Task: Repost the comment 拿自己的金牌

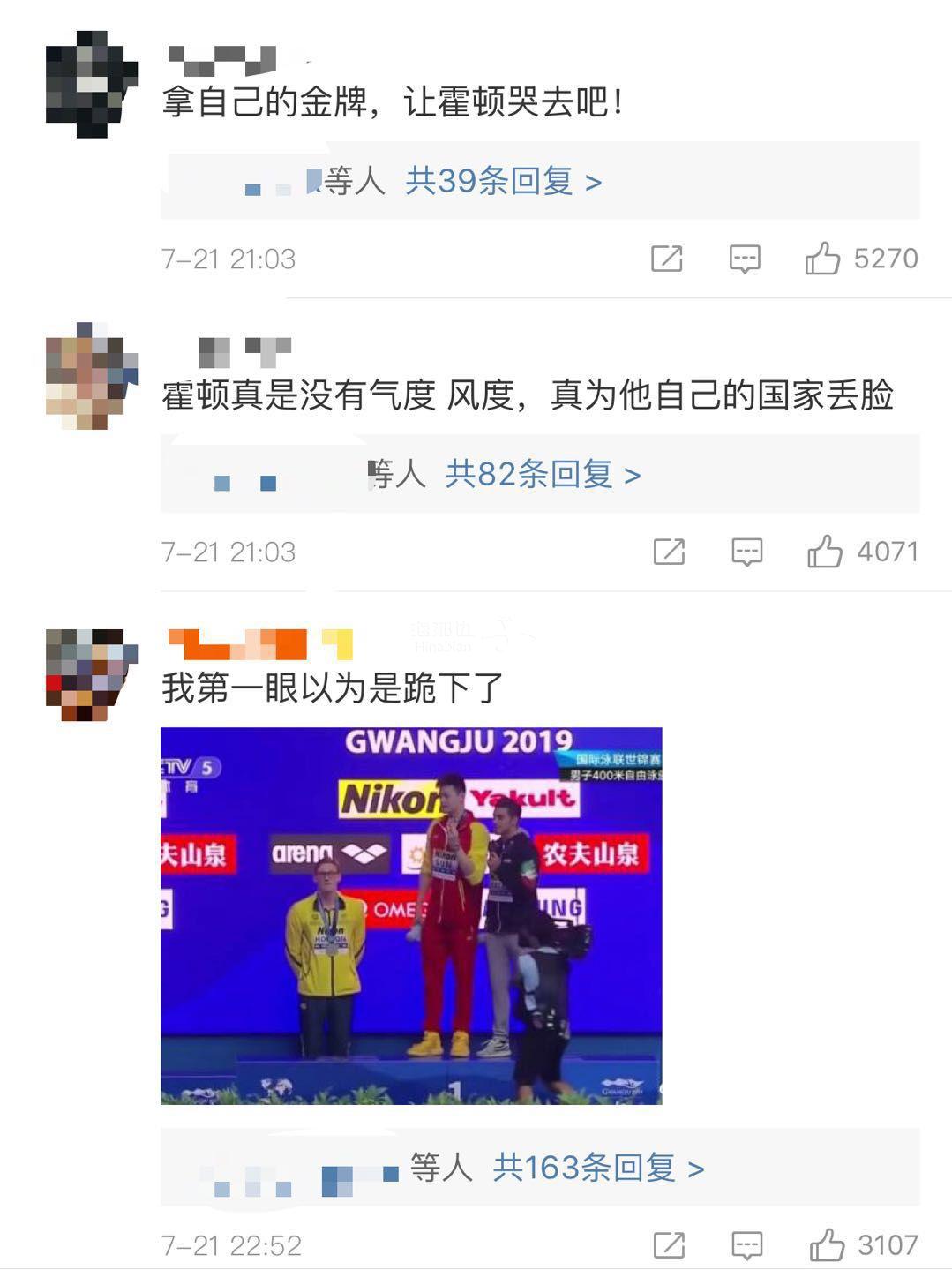Action: tap(666, 259)
